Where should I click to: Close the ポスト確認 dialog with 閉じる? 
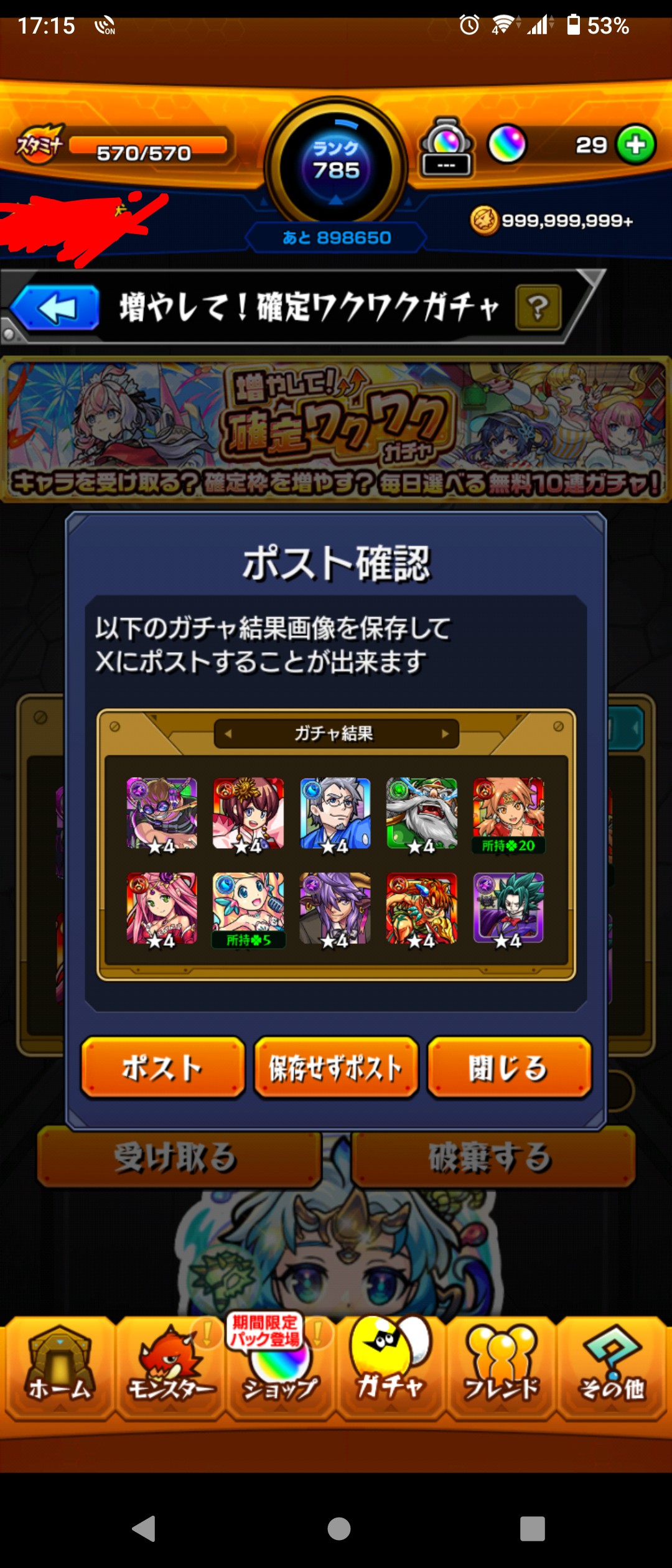tap(508, 1068)
